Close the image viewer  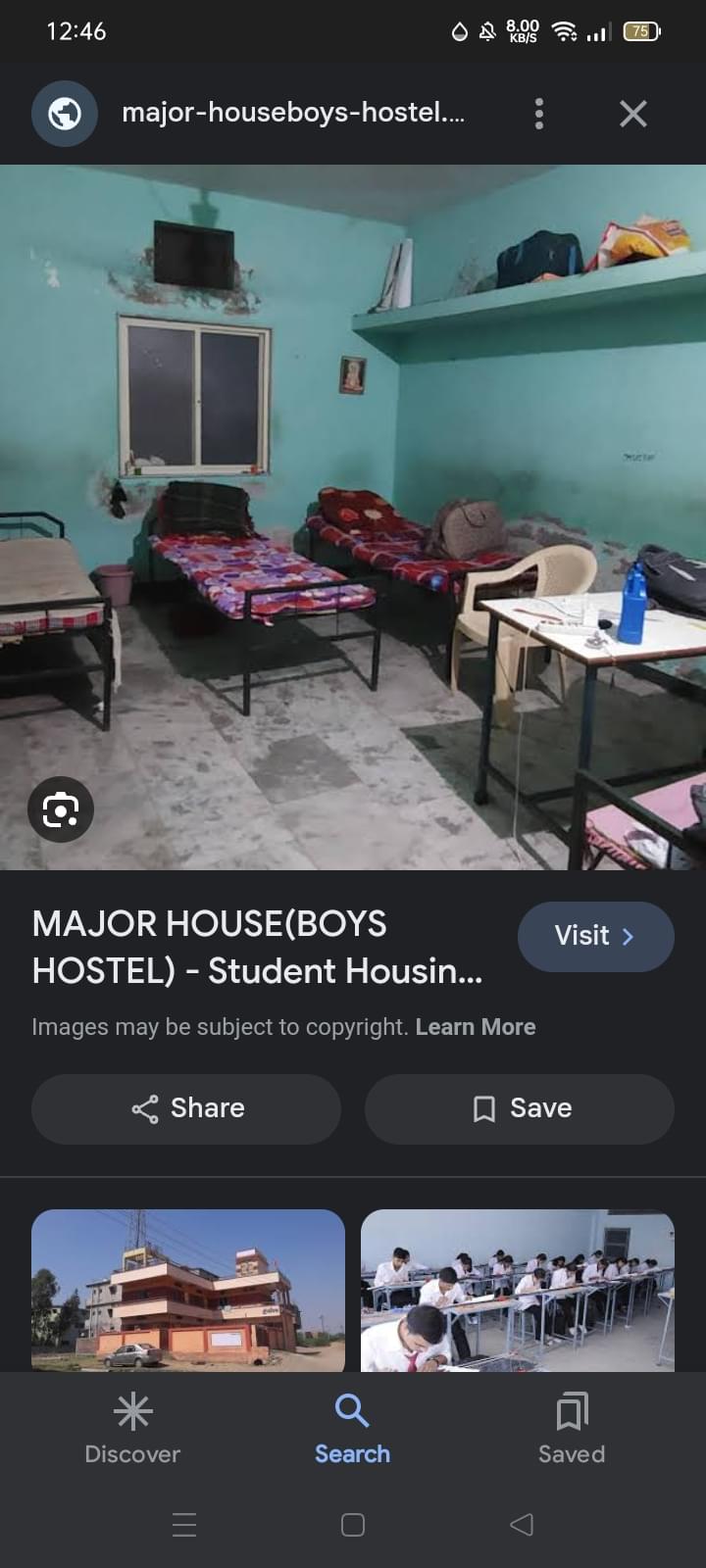click(x=633, y=114)
